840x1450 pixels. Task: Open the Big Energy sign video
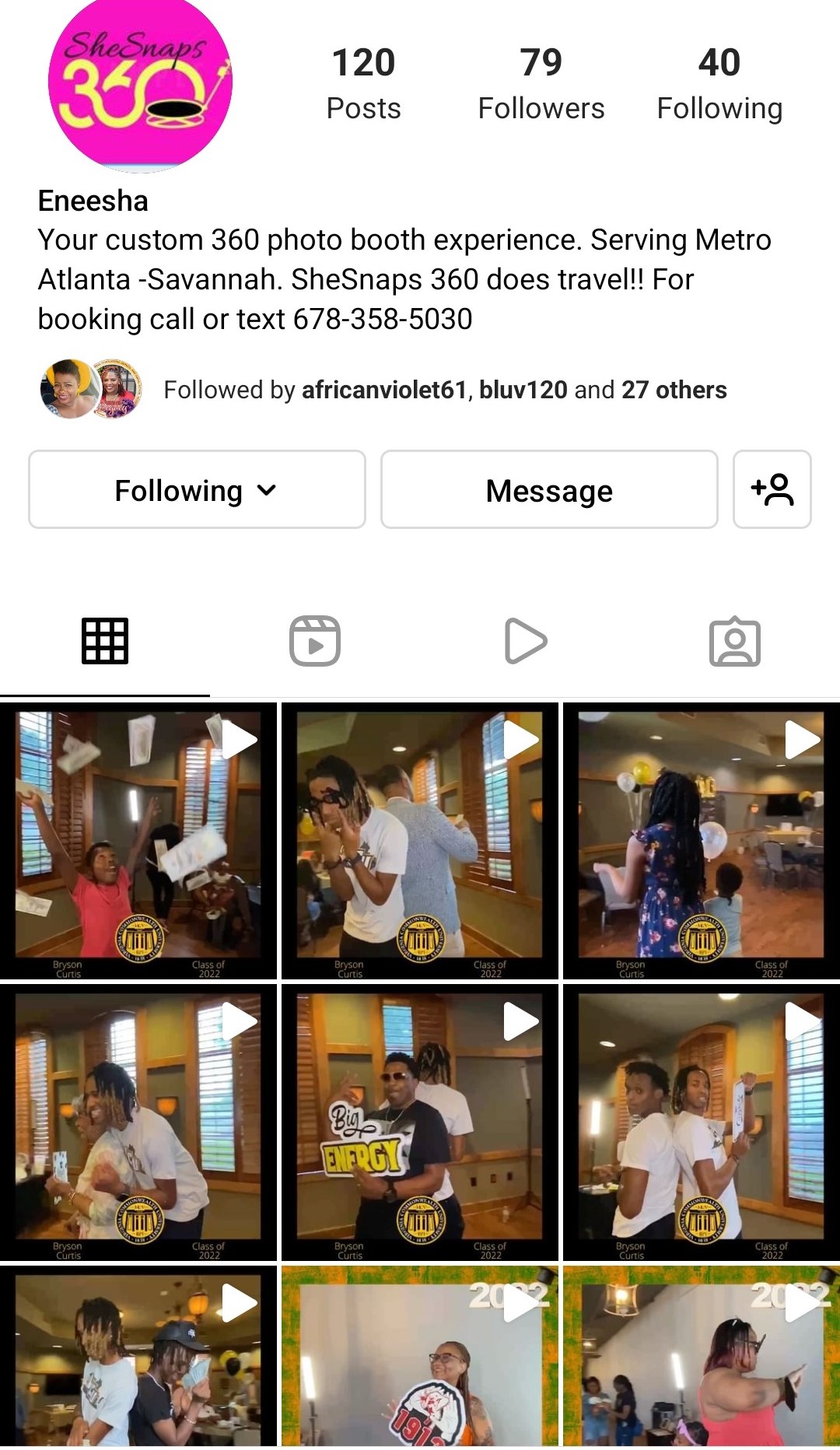pyautogui.click(x=419, y=1123)
